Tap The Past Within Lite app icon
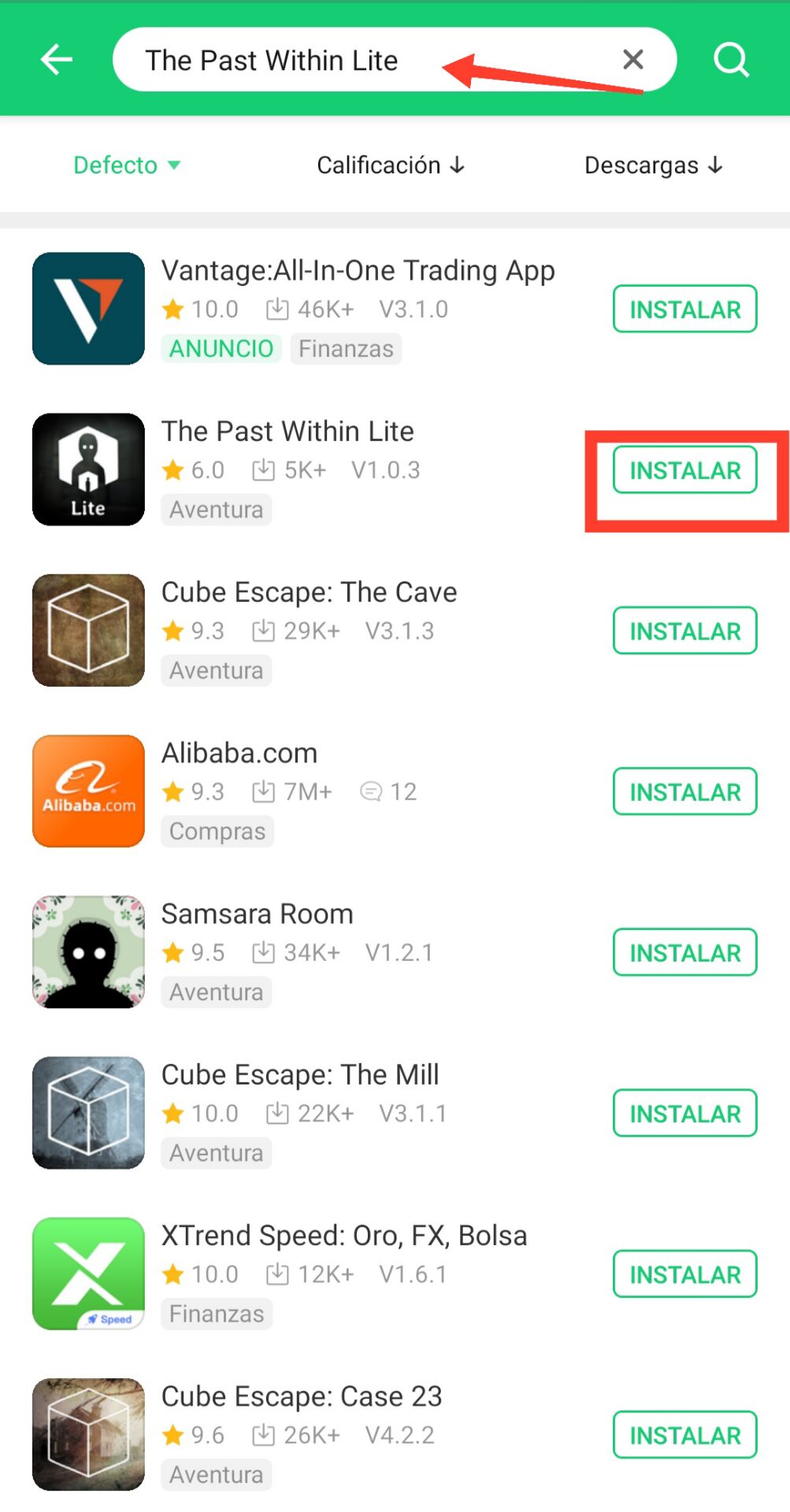 87,469
